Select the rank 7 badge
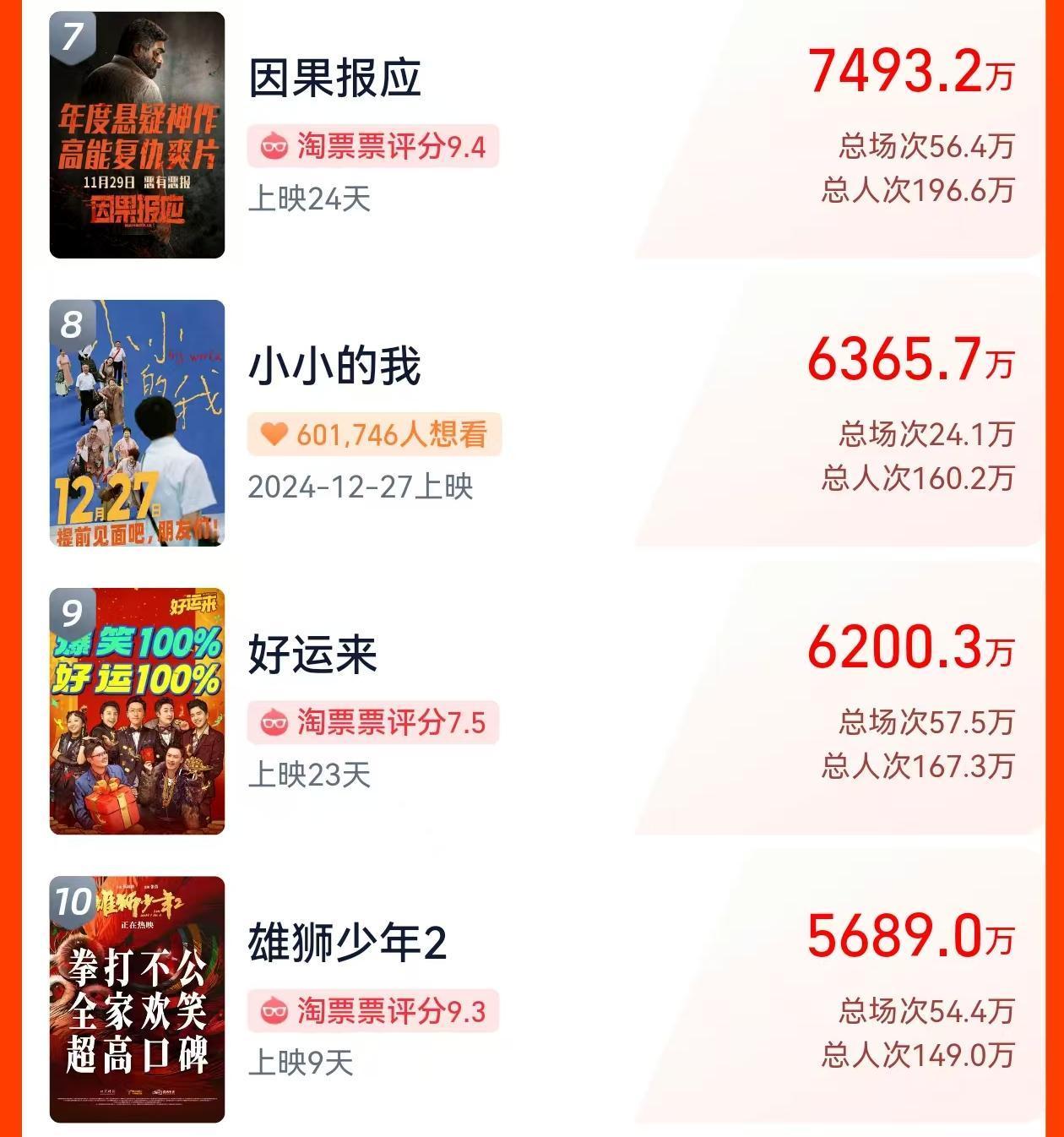Image resolution: width=1064 pixels, height=1137 pixels. coord(73,36)
